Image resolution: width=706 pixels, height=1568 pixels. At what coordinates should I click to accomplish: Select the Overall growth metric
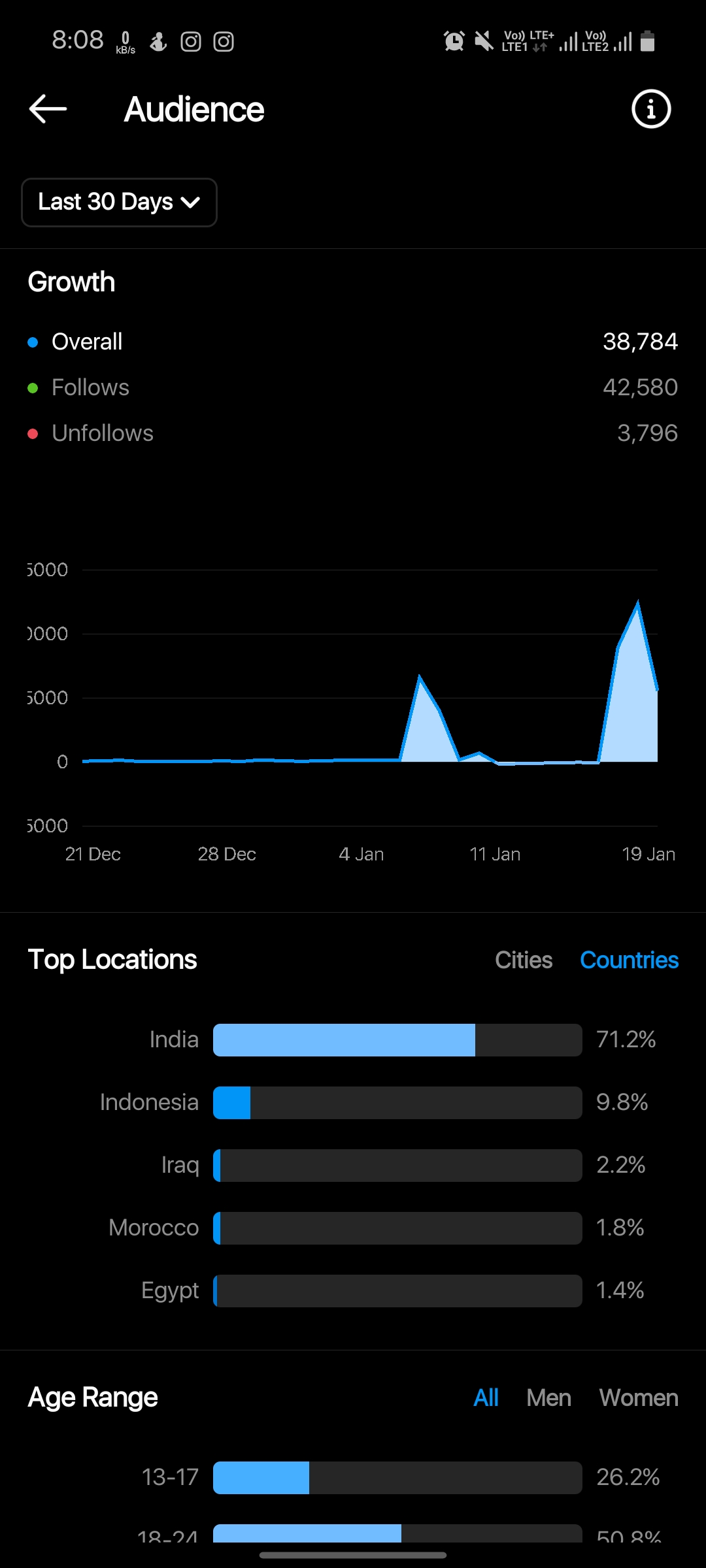(x=353, y=342)
